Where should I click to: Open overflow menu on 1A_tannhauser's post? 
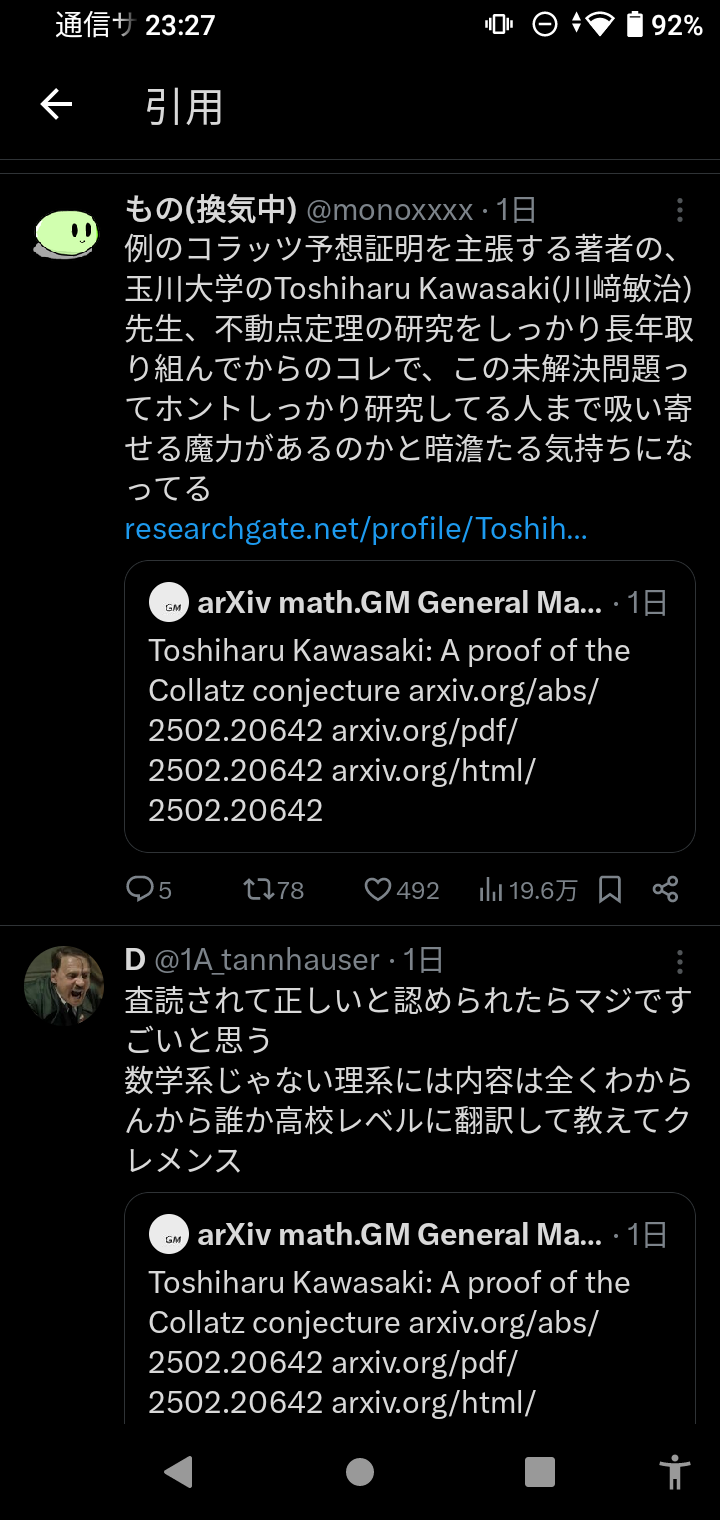pos(679,962)
